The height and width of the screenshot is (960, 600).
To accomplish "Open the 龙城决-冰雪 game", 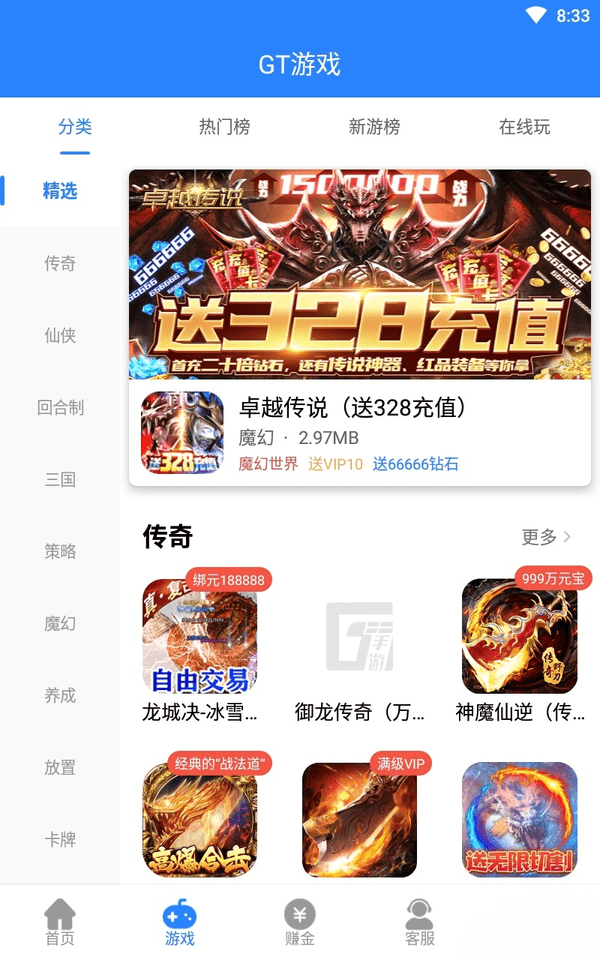I will click(200, 650).
